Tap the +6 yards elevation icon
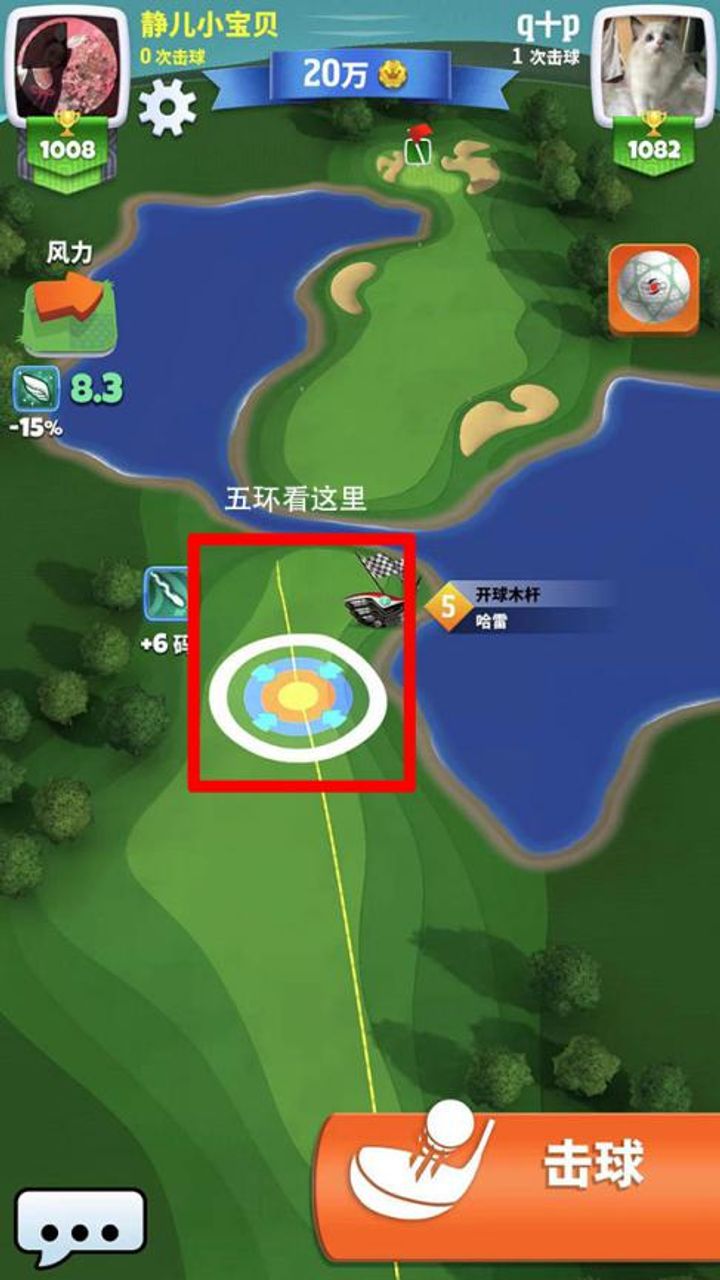 click(x=167, y=595)
